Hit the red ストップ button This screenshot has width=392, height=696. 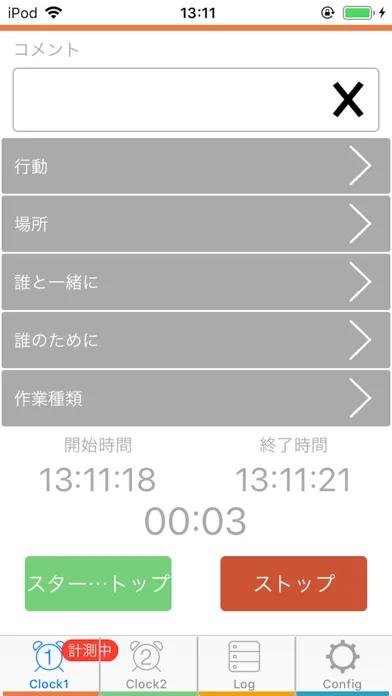click(294, 583)
